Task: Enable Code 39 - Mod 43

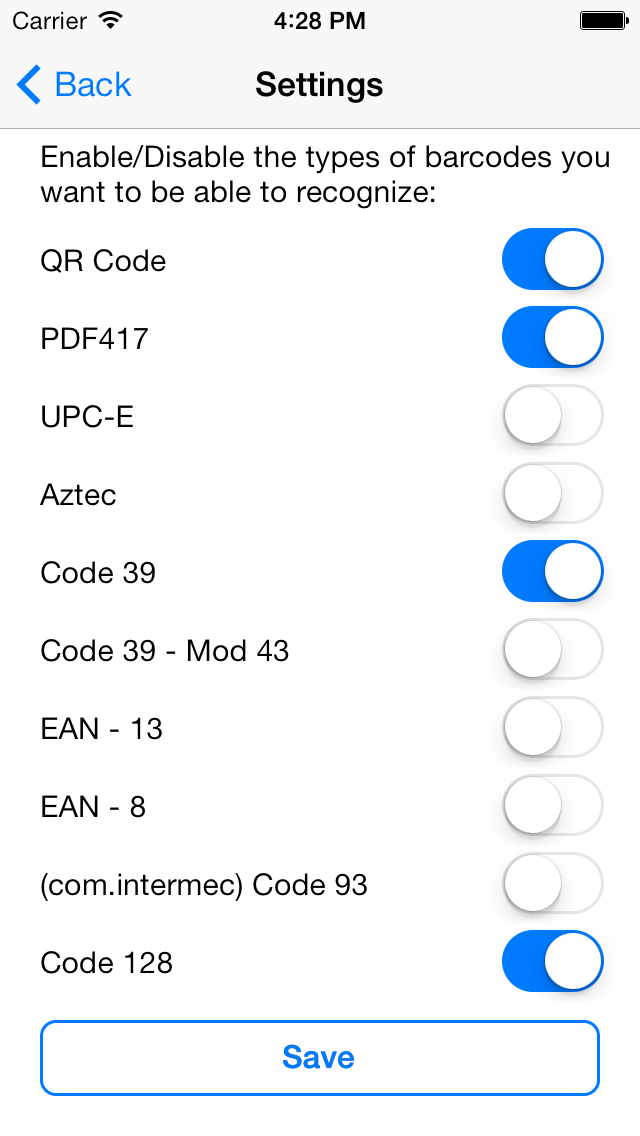Action: click(x=552, y=650)
